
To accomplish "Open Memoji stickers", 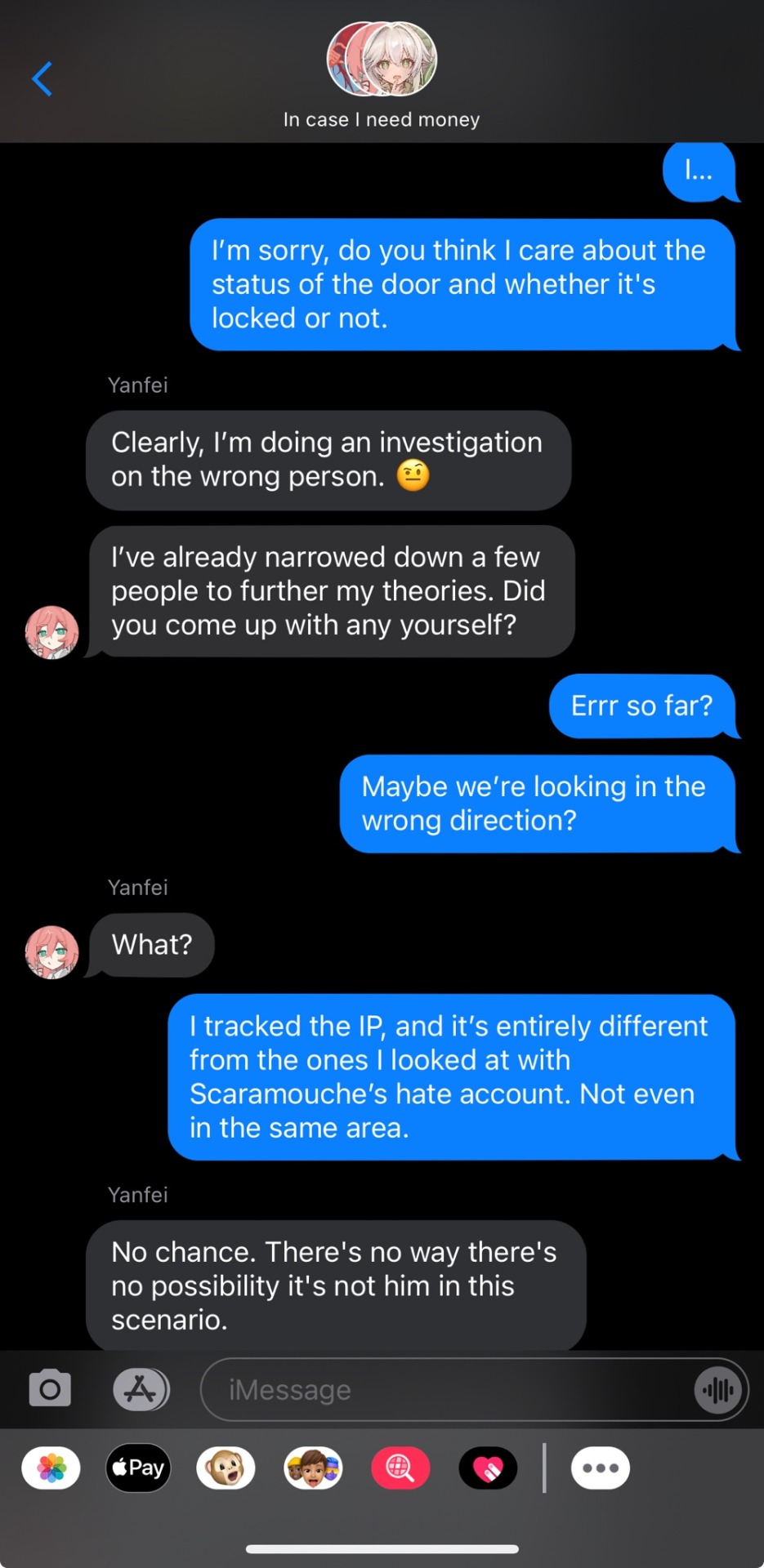I will pyautogui.click(x=313, y=1468).
